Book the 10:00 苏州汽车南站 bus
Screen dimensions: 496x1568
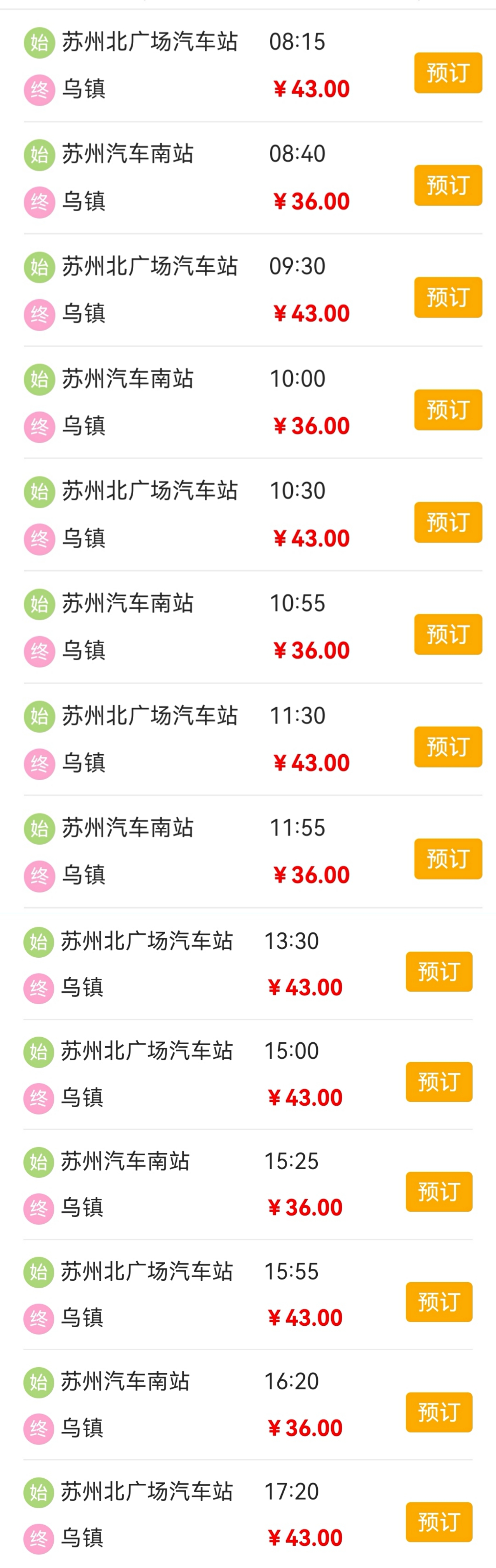[x=448, y=410]
